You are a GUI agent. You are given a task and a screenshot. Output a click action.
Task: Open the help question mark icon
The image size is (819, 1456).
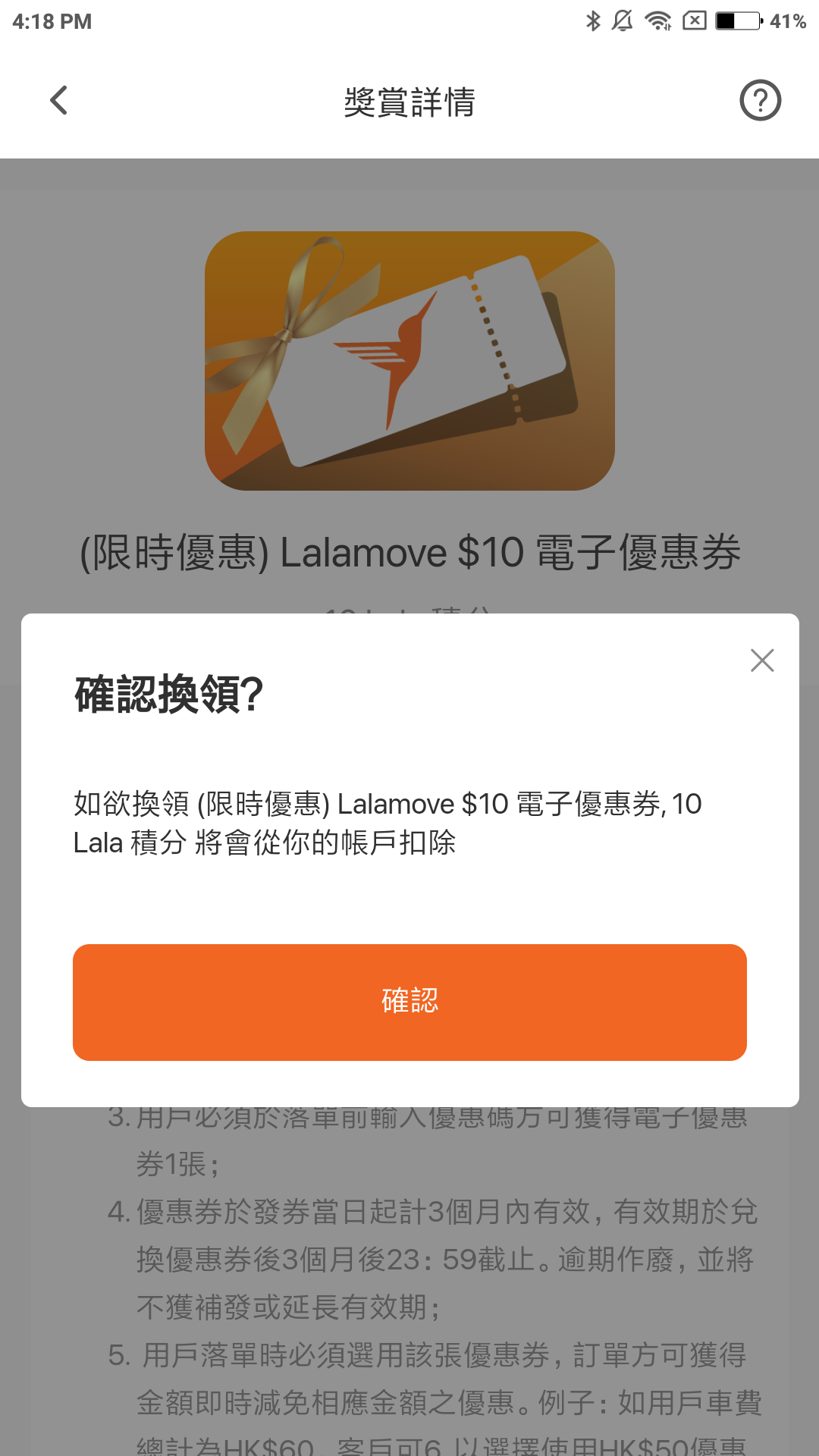pyautogui.click(x=760, y=100)
